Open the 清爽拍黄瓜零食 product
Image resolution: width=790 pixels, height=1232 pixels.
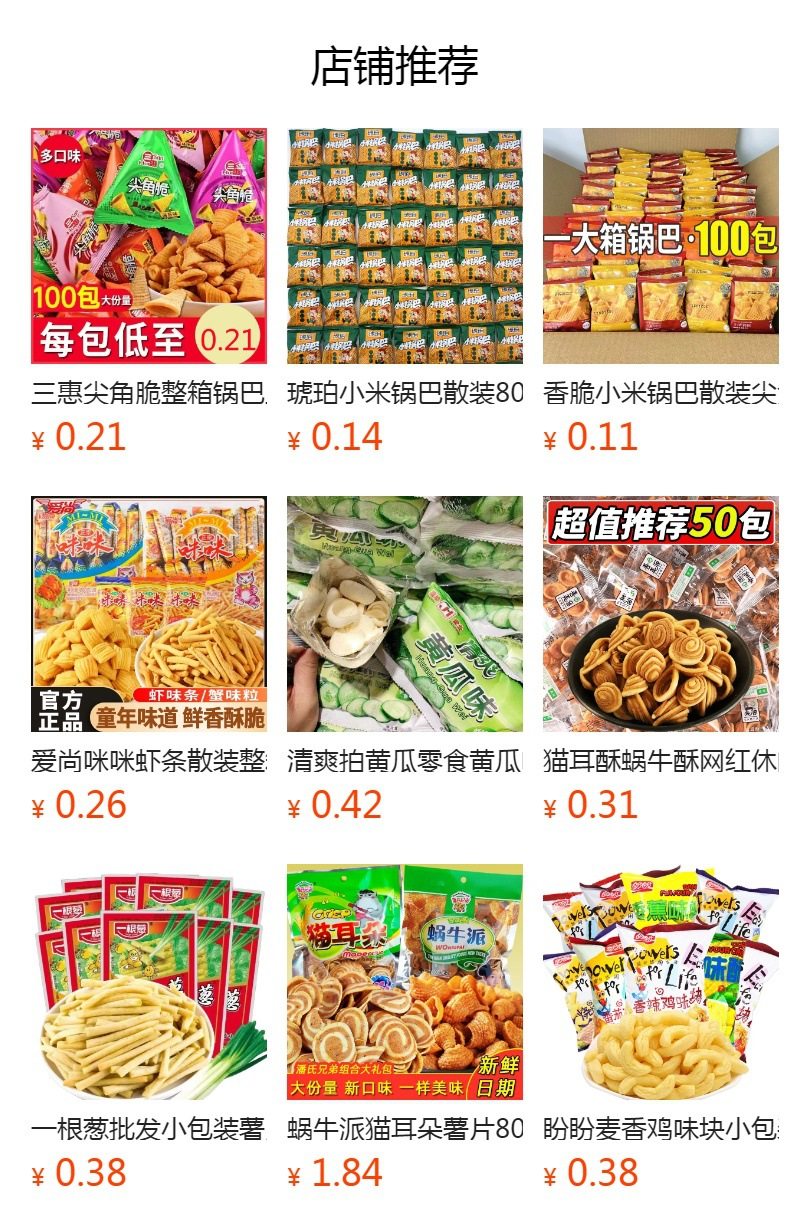pyautogui.click(x=405, y=660)
